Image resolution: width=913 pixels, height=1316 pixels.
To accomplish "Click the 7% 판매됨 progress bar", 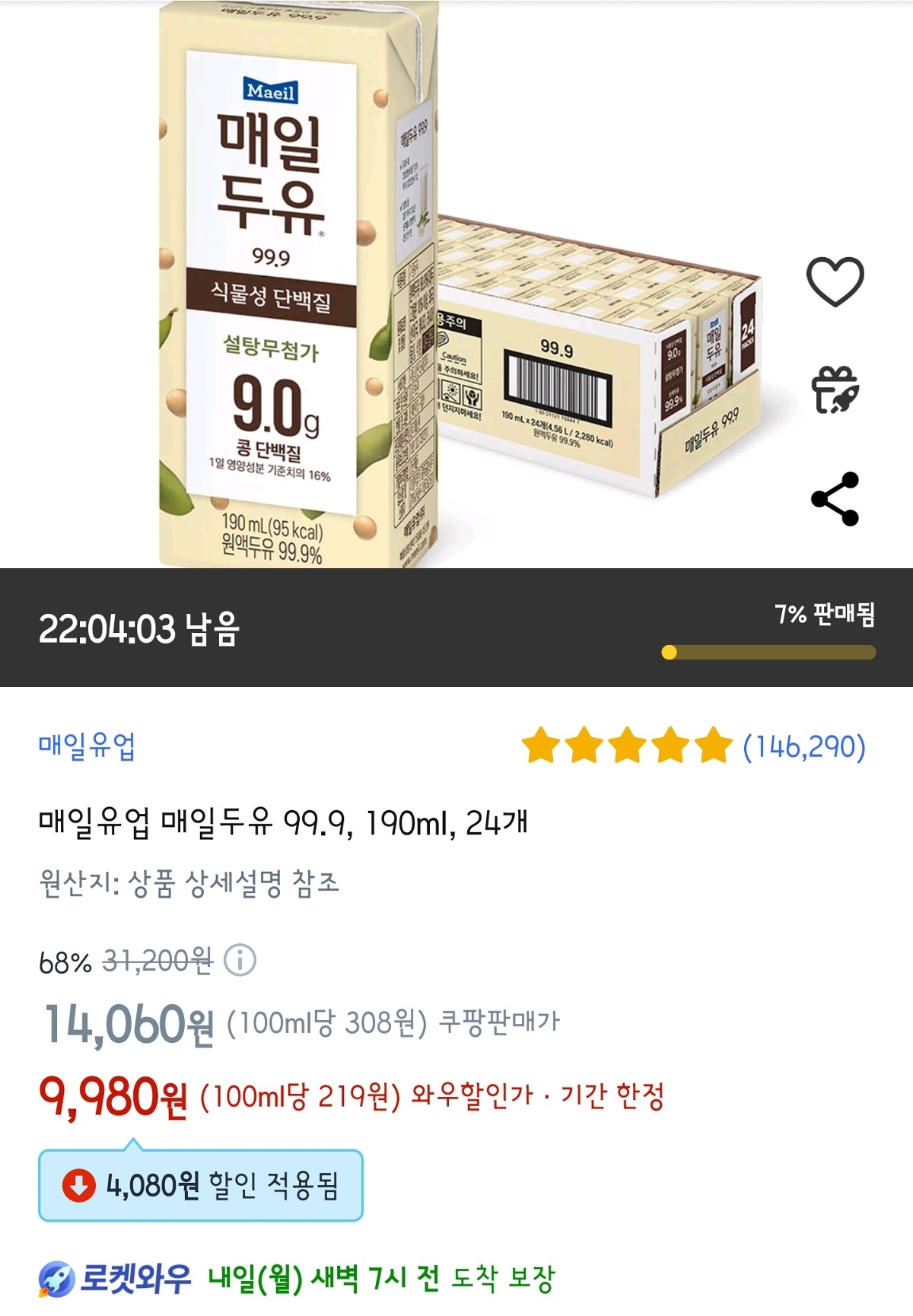I will [770, 650].
